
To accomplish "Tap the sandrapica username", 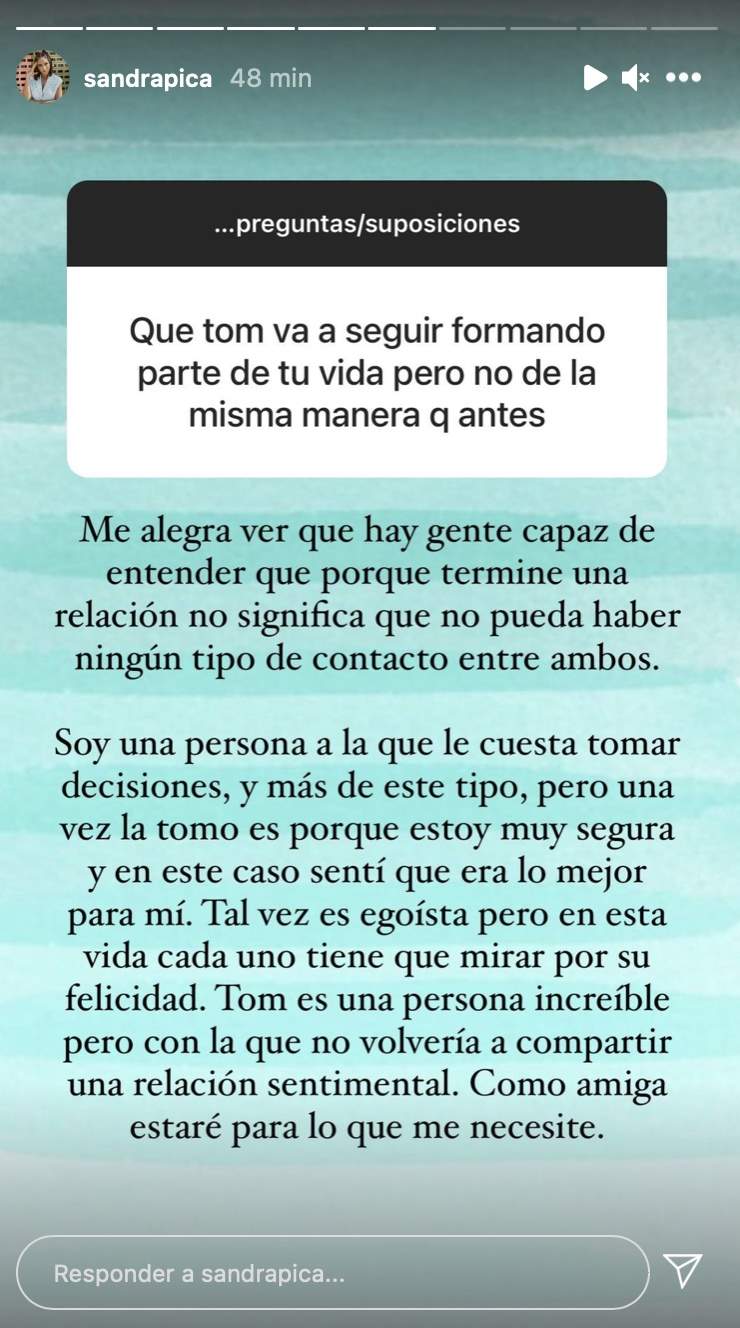I will pos(147,78).
